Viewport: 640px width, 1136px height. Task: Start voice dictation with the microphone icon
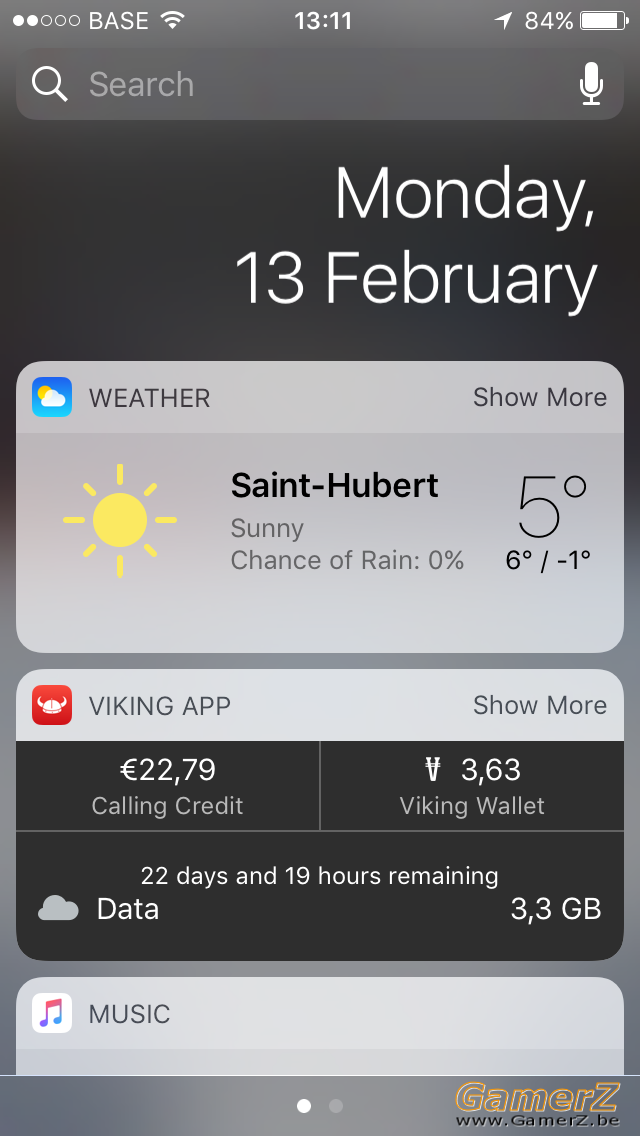pos(591,85)
